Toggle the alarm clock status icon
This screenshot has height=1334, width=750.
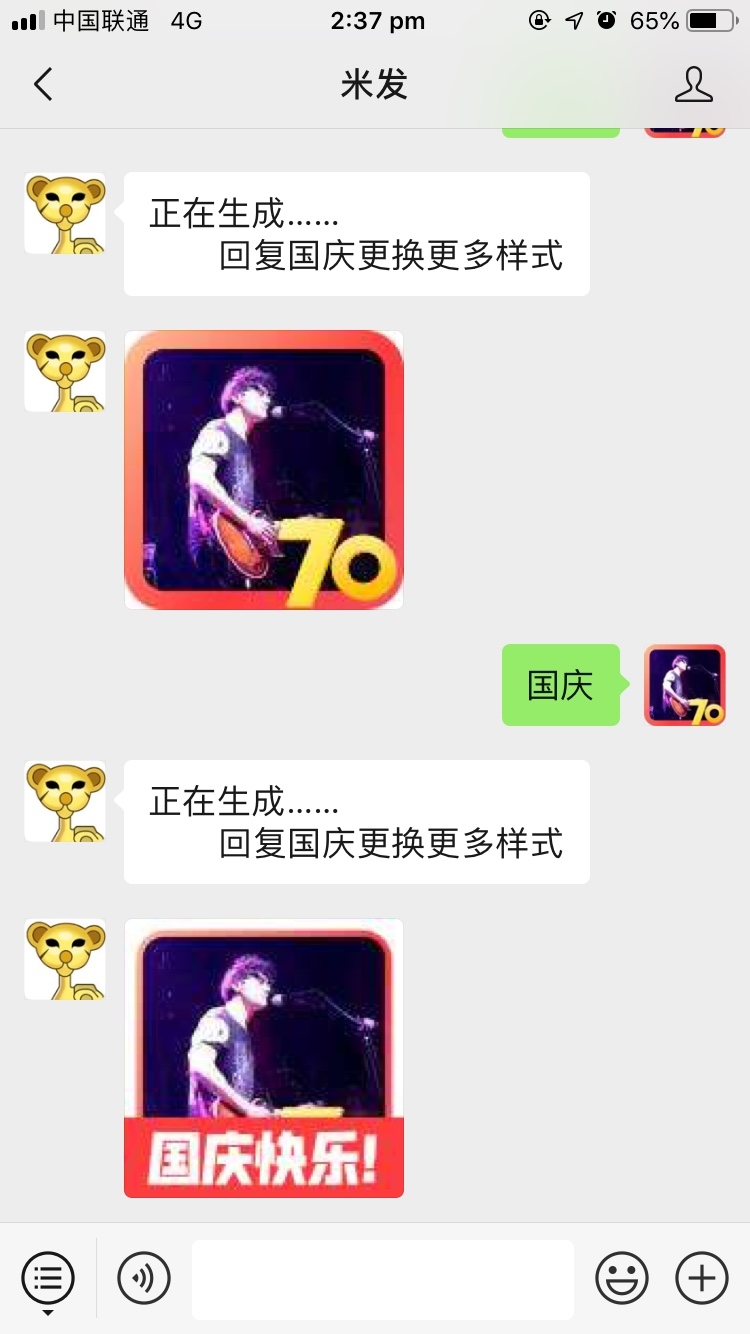click(606, 18)
